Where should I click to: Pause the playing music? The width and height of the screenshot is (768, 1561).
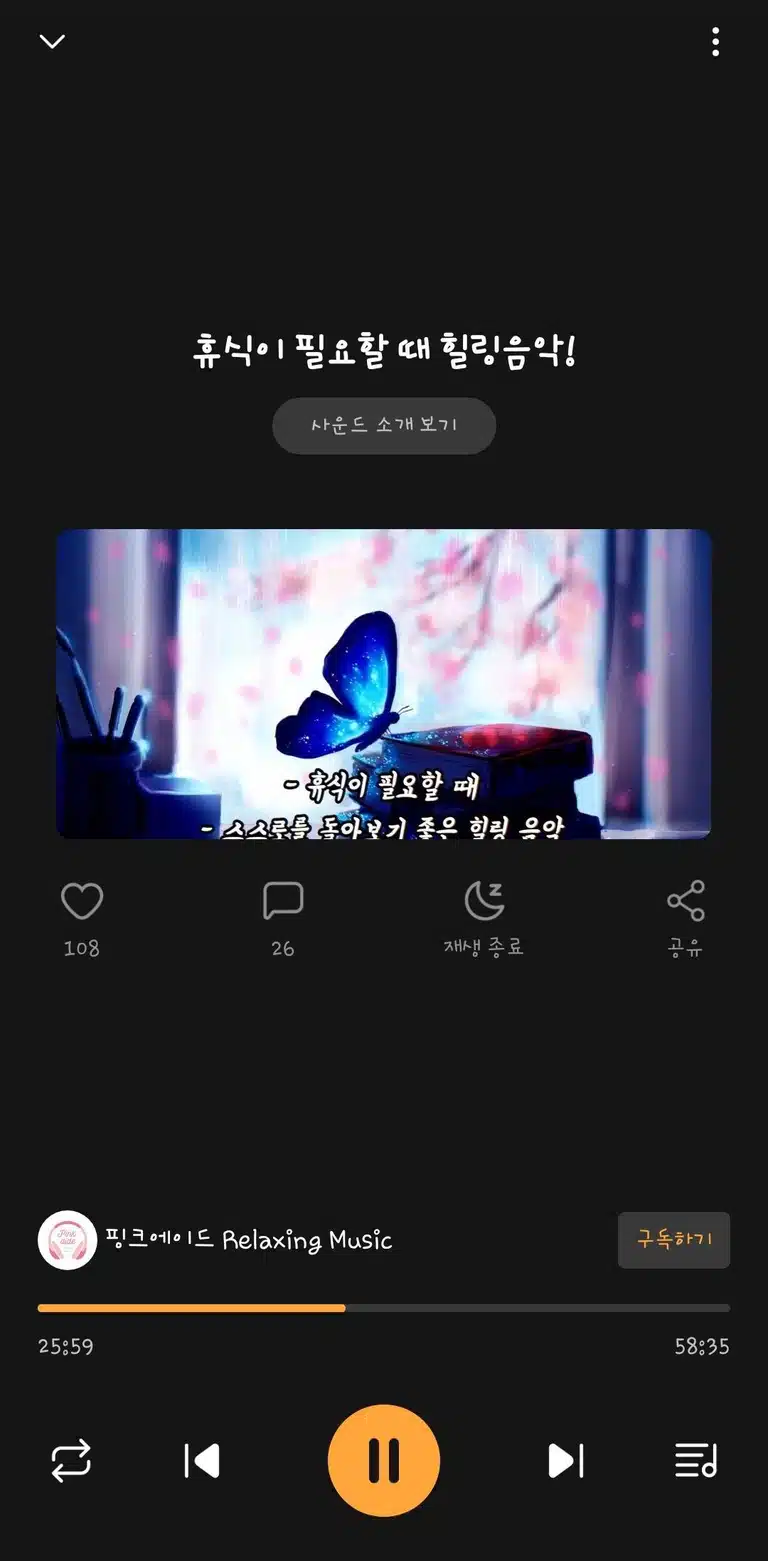point(384,1461)
